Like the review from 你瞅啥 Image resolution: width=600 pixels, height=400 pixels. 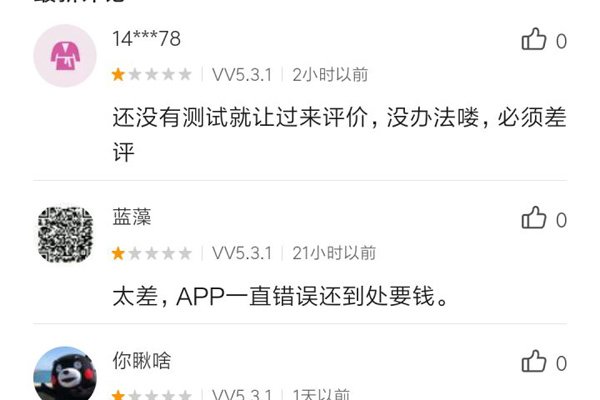coord(535,362)
